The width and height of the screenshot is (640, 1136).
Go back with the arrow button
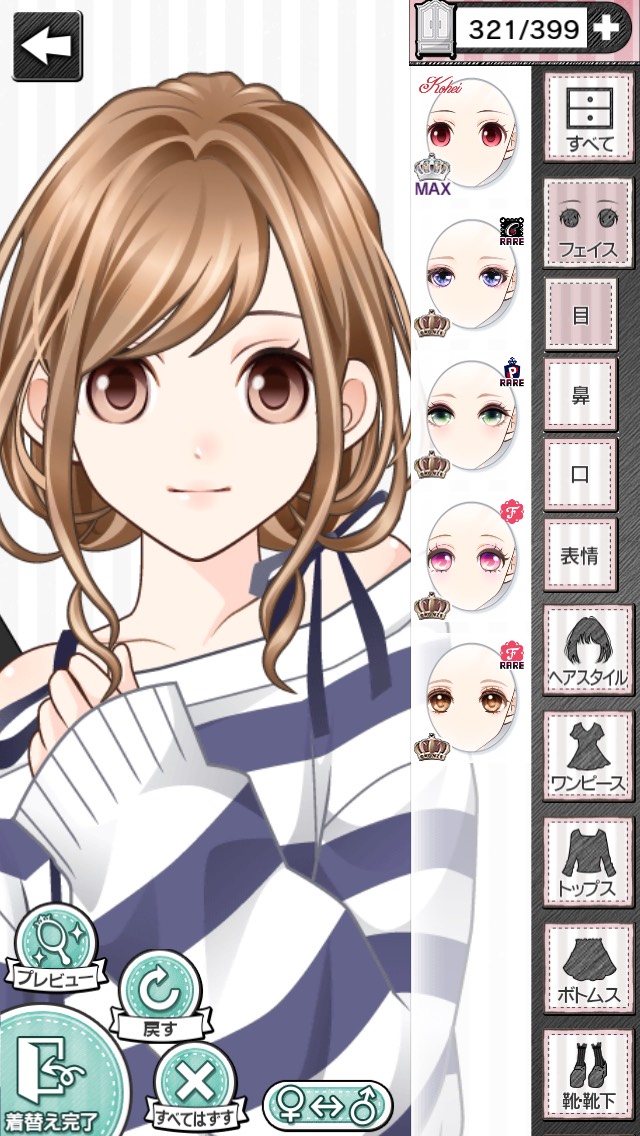tap(46, 45)
